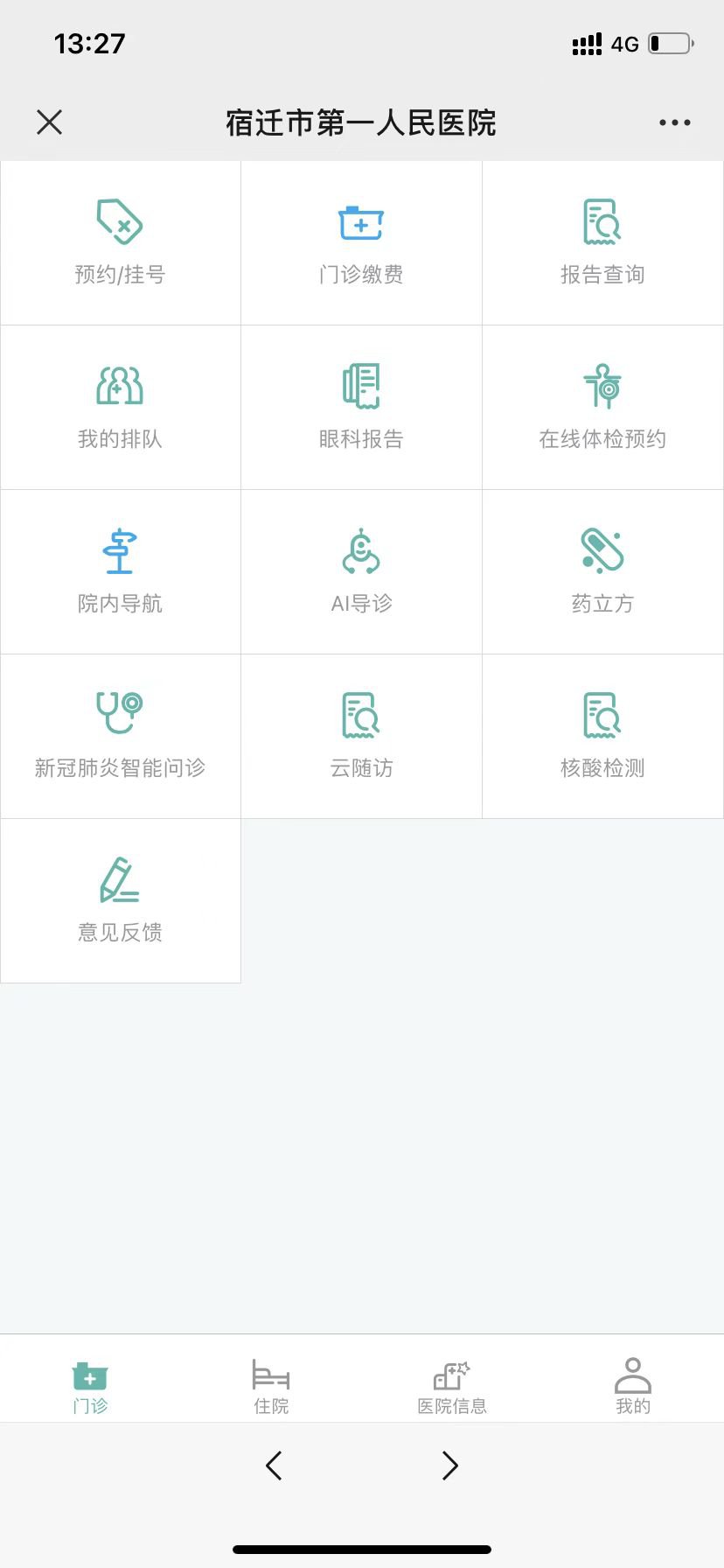This screenshot has width=724, height=1568.
Task: Open 眼科报告 eye report
Action: [361, 407]
